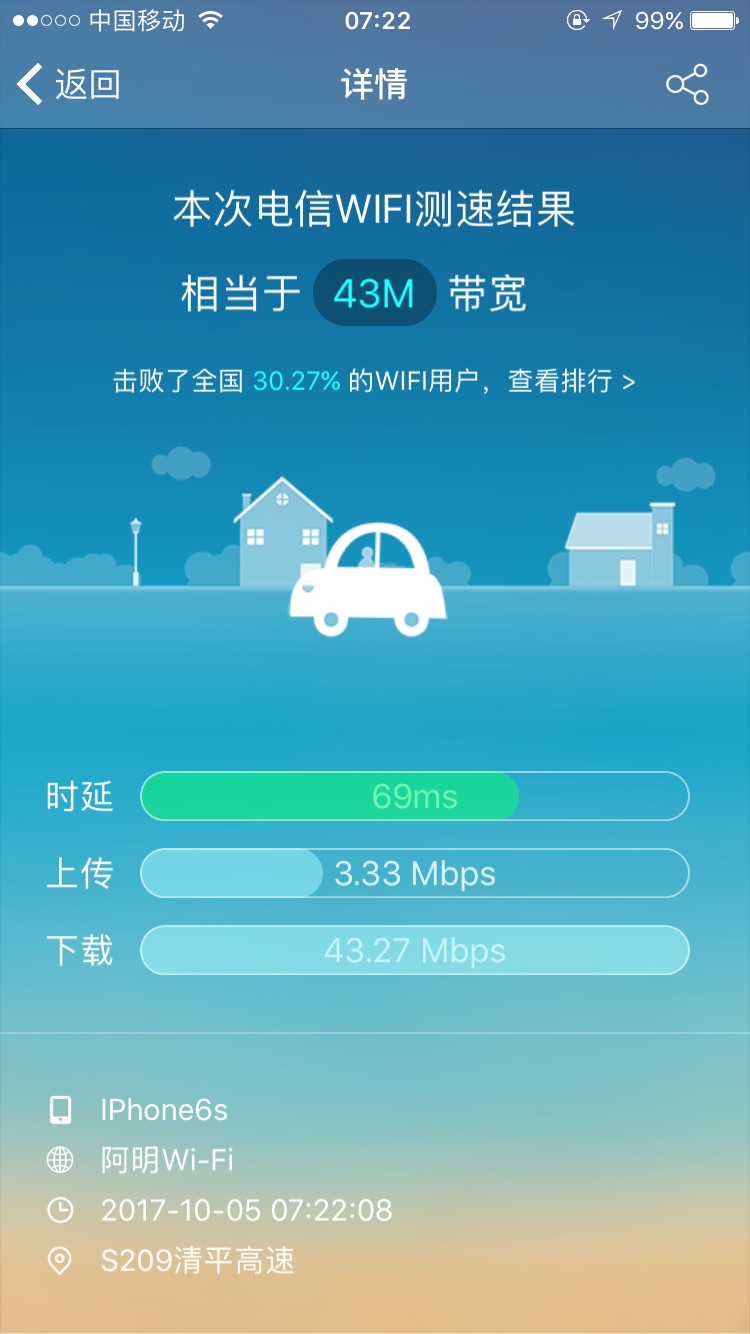Toggle the battery indicator in status bar
750x1334 pixels.
pos(709,19)
